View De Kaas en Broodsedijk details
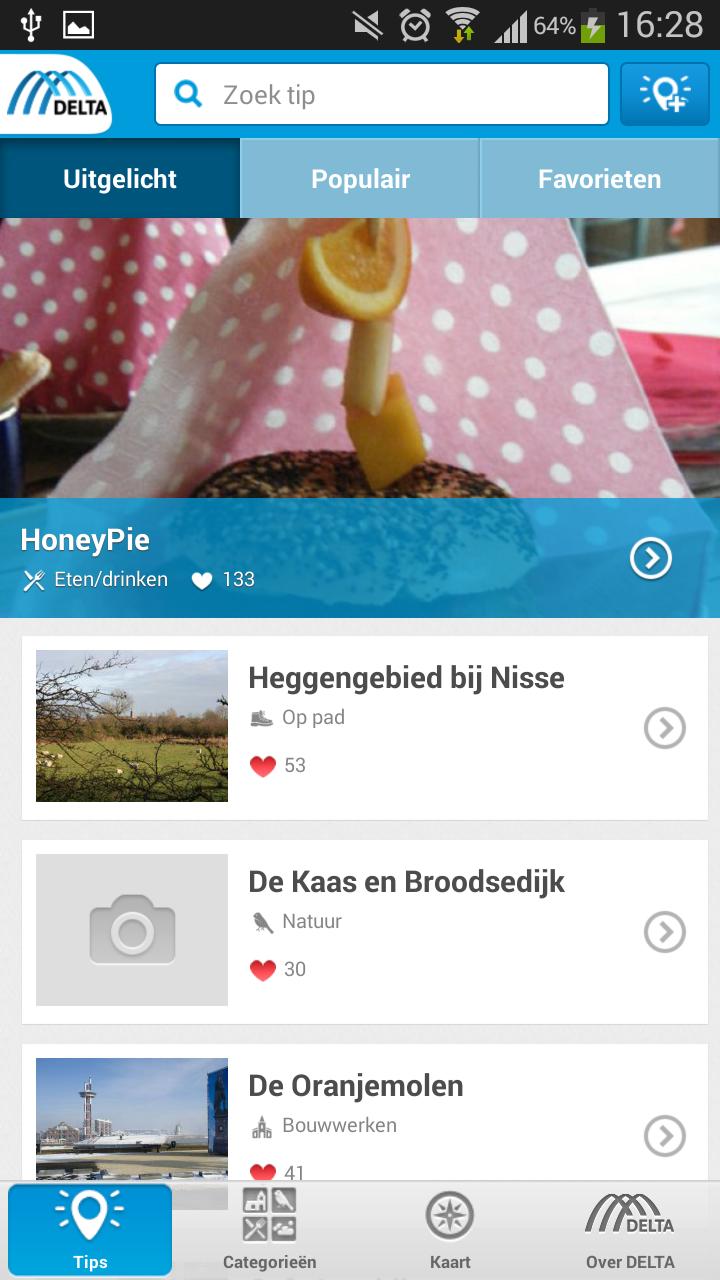The height and width of the screenshot is (1280, 720). click(x=358, y=931)
